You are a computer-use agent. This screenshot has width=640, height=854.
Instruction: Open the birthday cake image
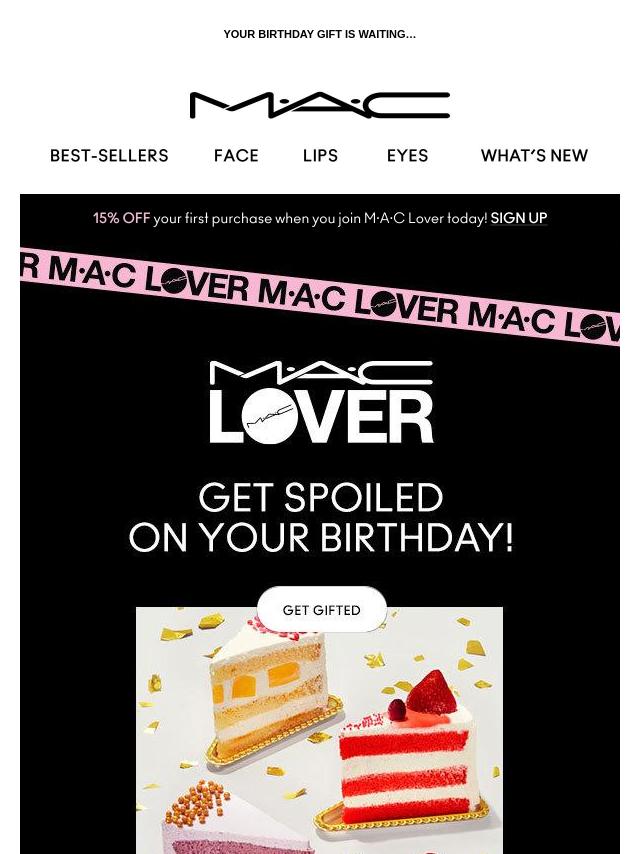point(319,740)
